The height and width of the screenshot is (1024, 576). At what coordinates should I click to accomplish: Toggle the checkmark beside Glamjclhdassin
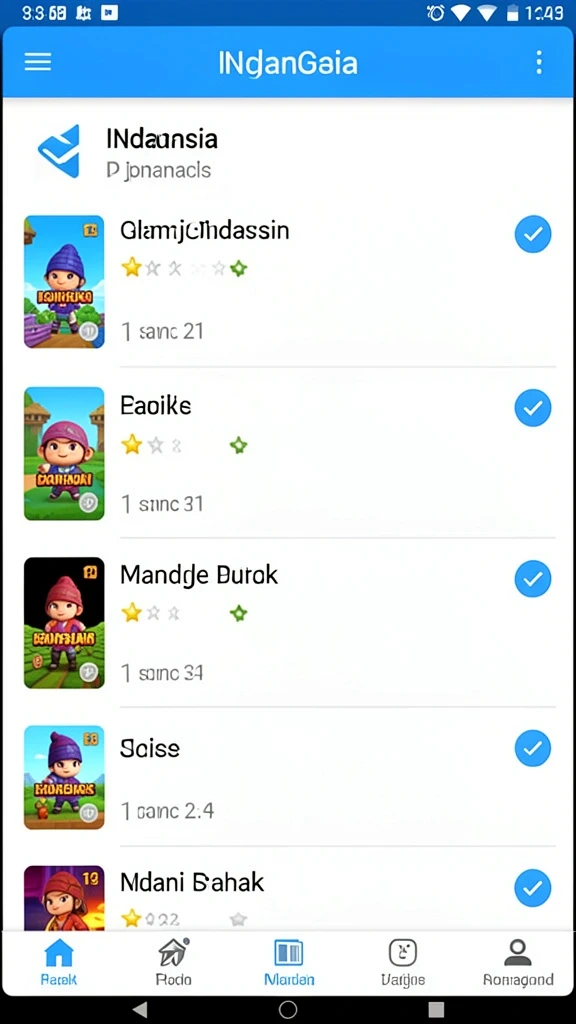(x=533, y=234)
